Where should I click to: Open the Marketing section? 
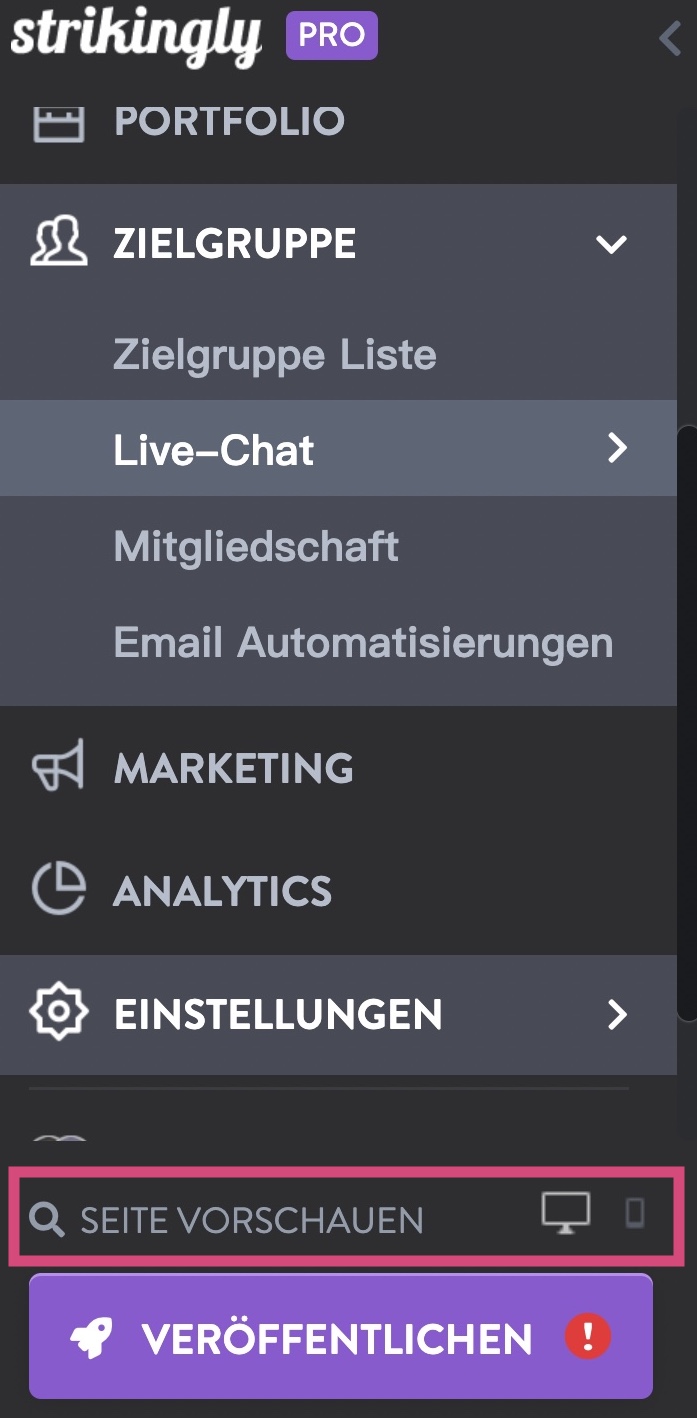point(233,768)
